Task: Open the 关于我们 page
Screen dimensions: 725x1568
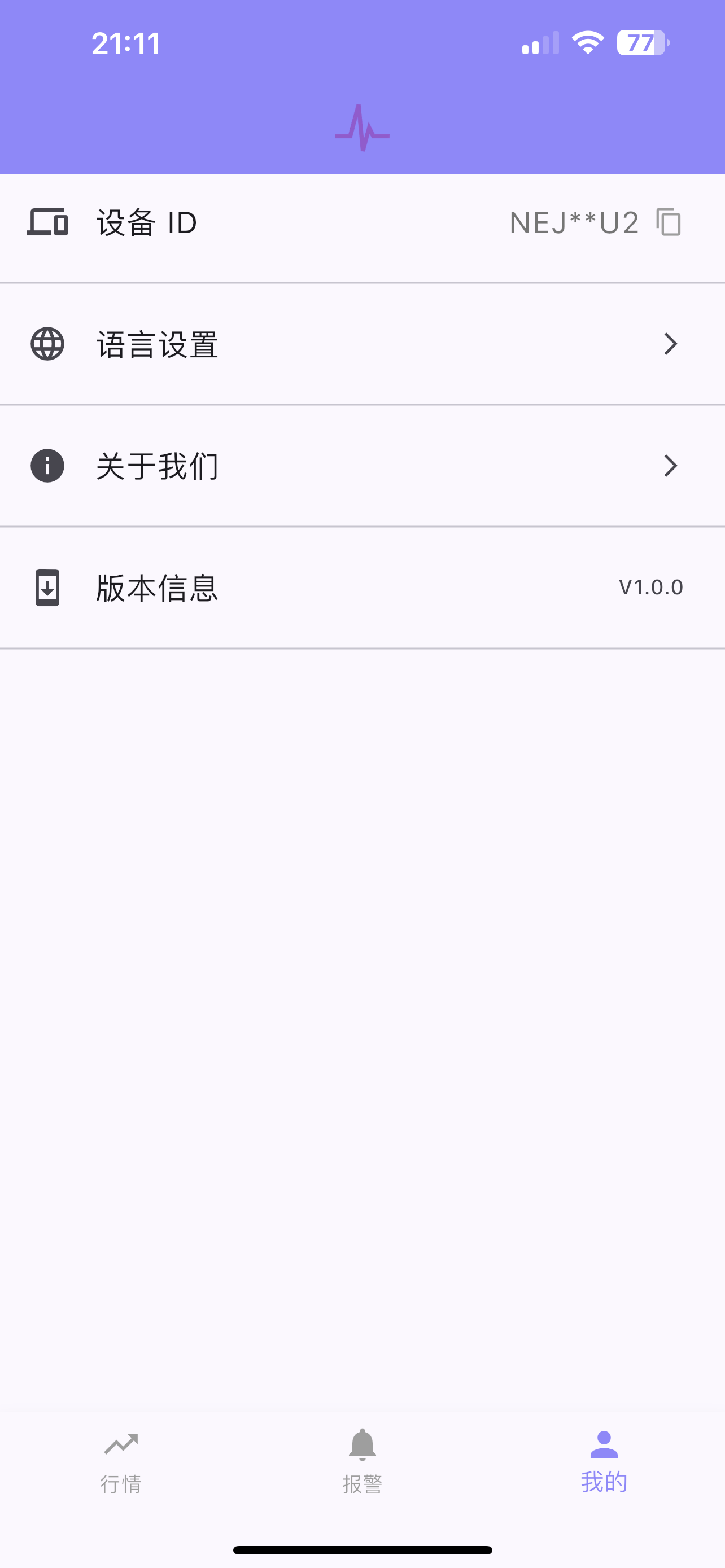Action: 157,466
